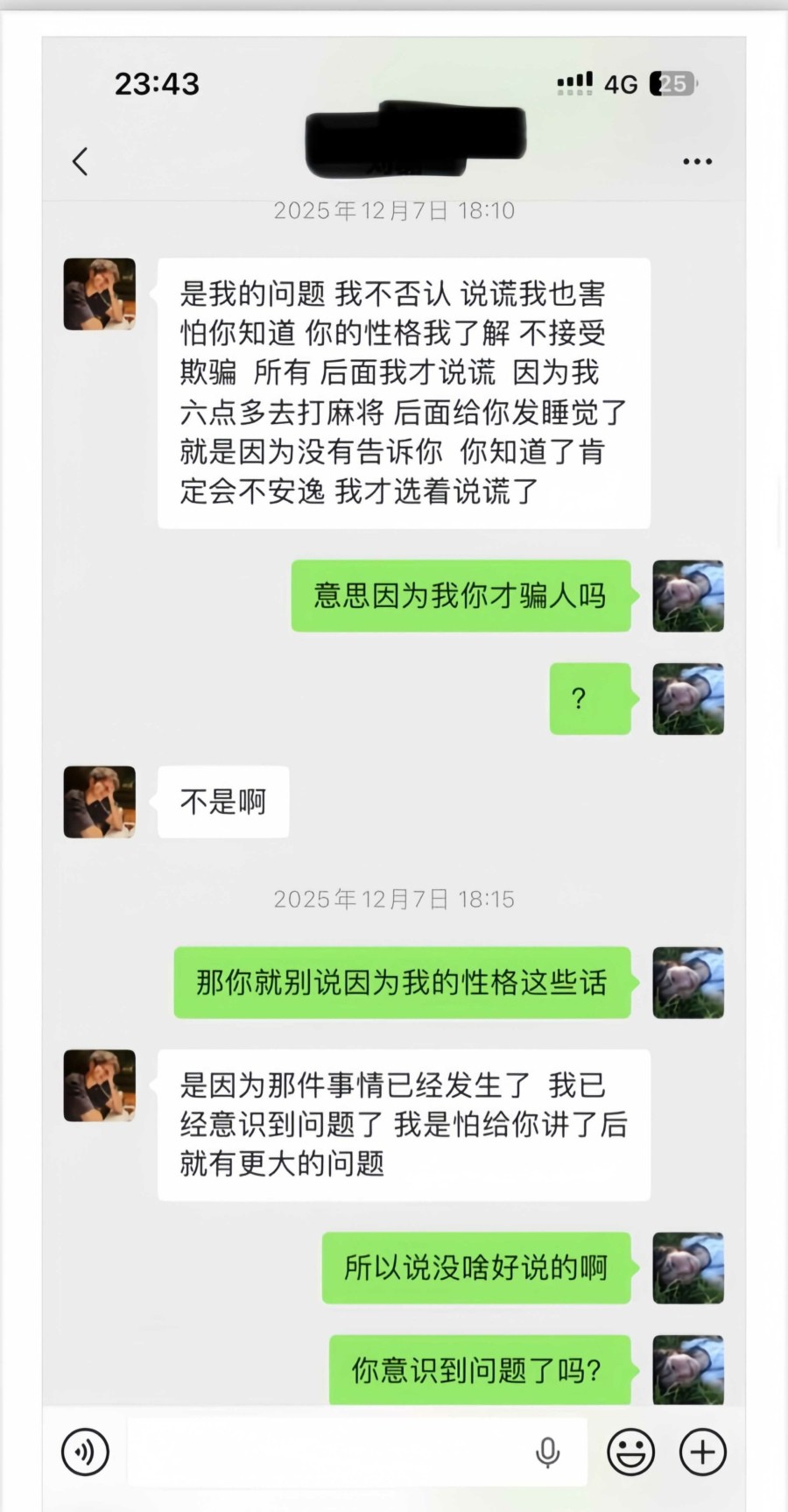
Task: Open the emoji sticker panel
Action: point(630,1452)
